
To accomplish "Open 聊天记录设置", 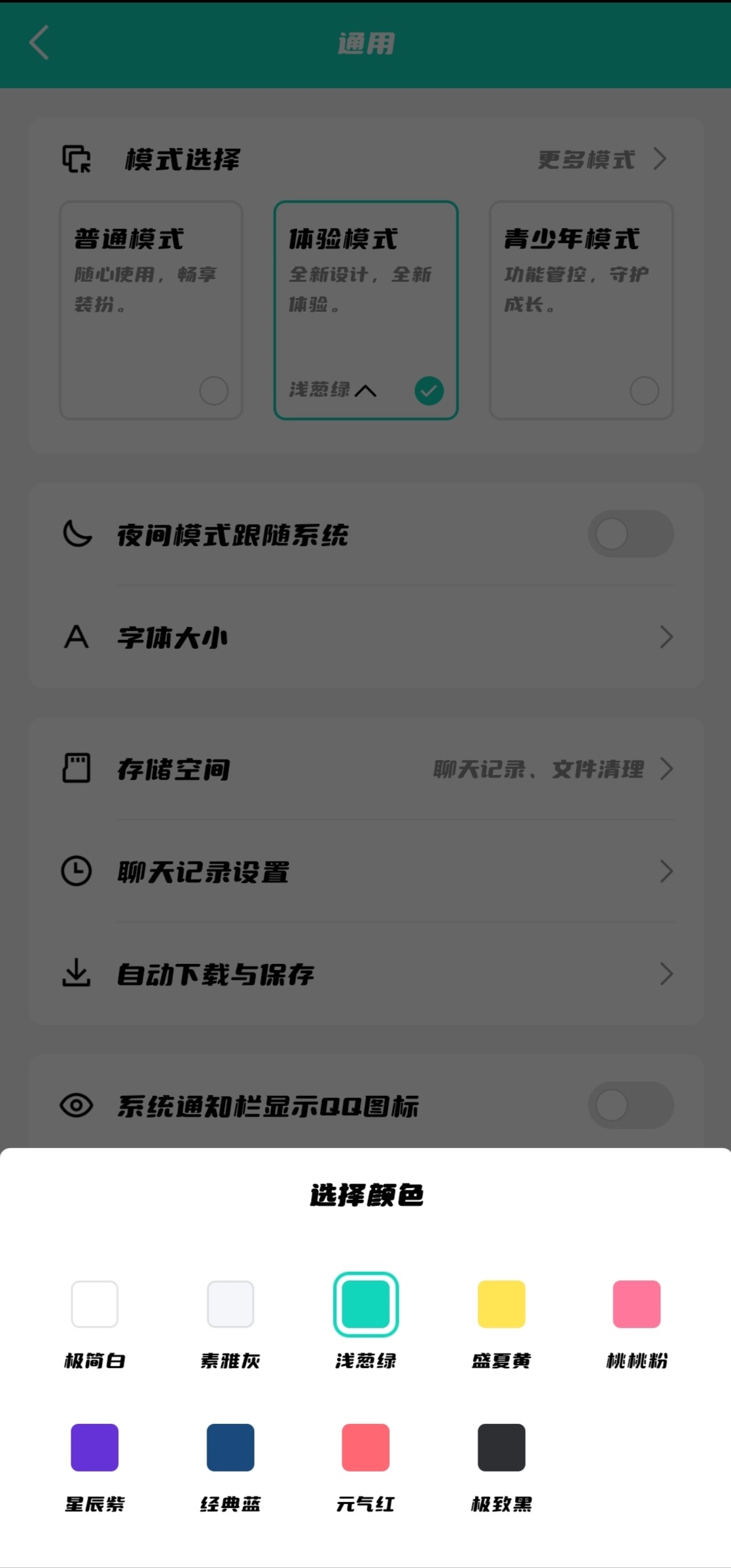I will [x=367, y=872].
